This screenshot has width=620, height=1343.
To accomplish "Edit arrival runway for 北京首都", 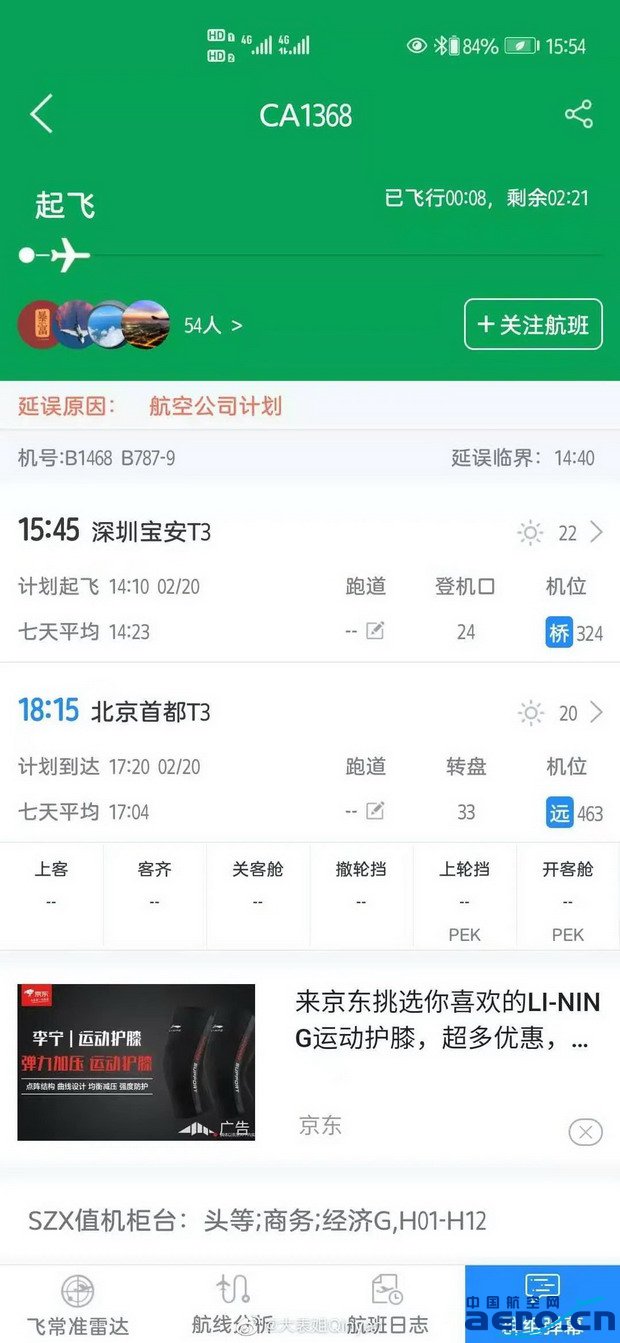I will click(375, 811).
